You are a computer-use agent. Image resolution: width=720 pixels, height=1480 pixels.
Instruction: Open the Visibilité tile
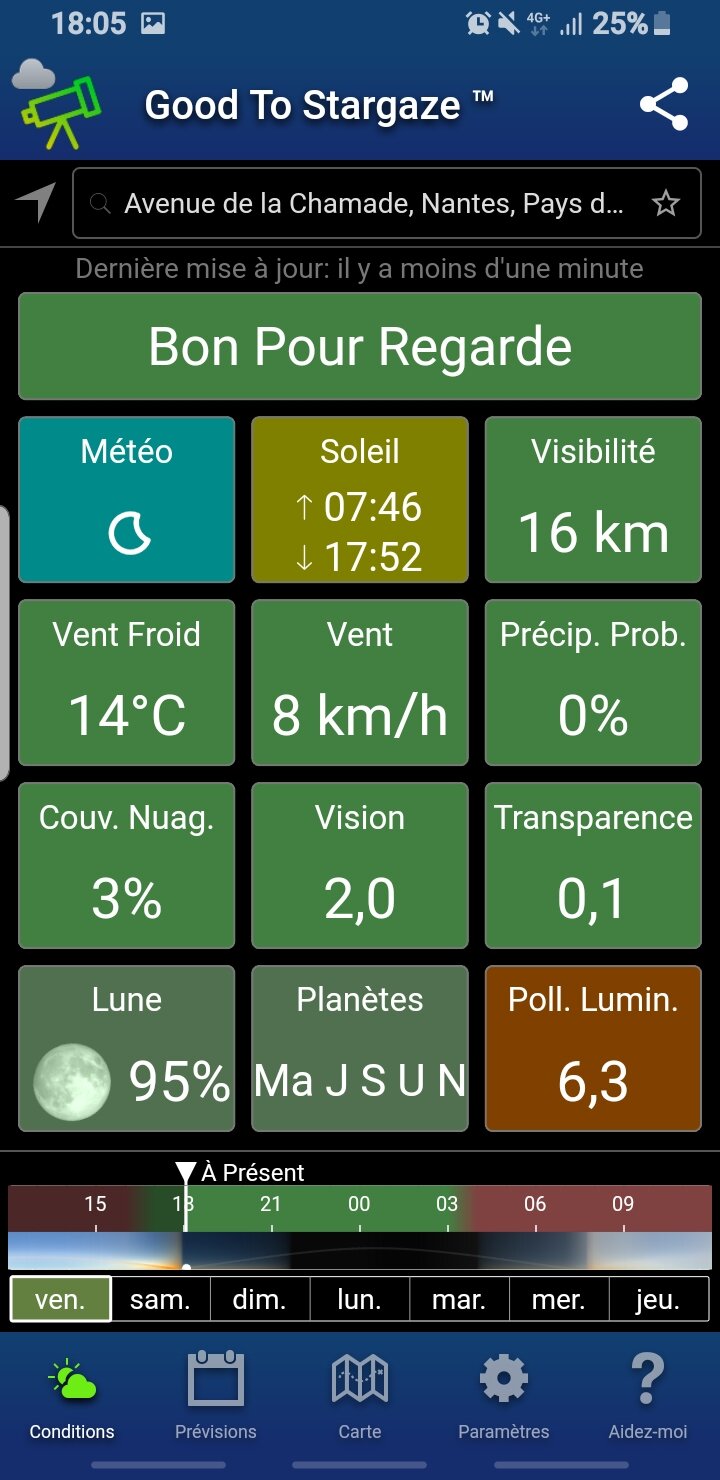pos(593,499)
